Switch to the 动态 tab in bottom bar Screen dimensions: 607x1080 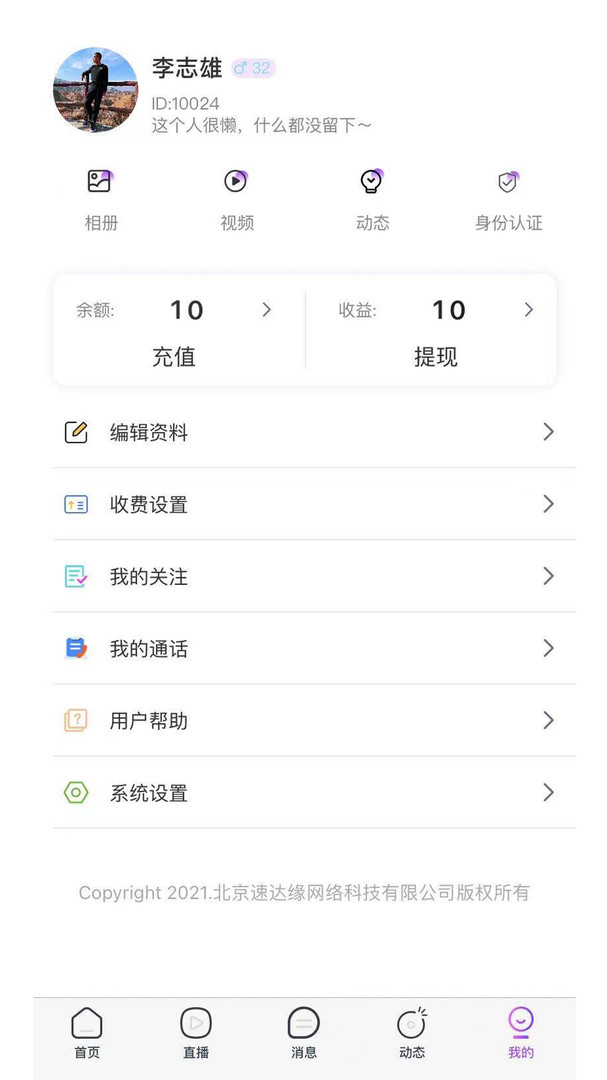(x=412, y=1032)
